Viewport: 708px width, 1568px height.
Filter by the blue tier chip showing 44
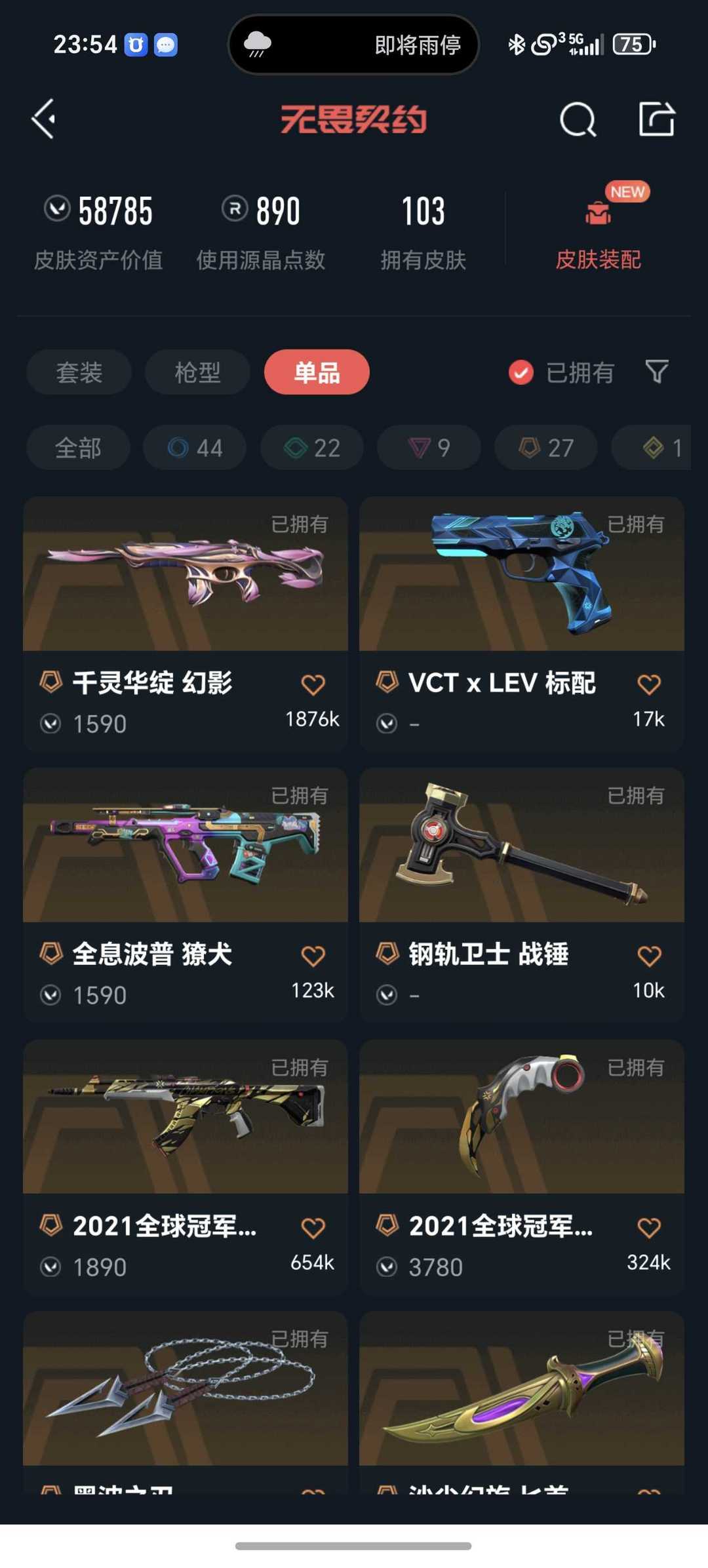coord(195,448)
